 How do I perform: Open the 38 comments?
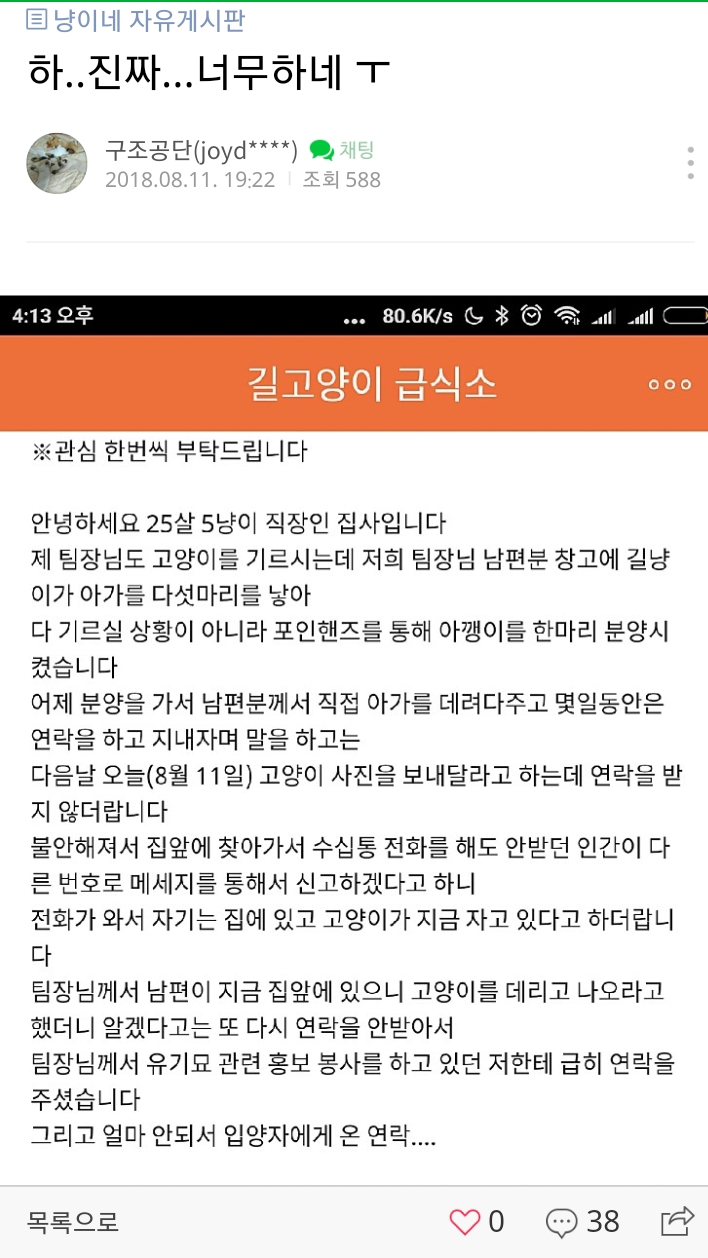click(583, 1221)
